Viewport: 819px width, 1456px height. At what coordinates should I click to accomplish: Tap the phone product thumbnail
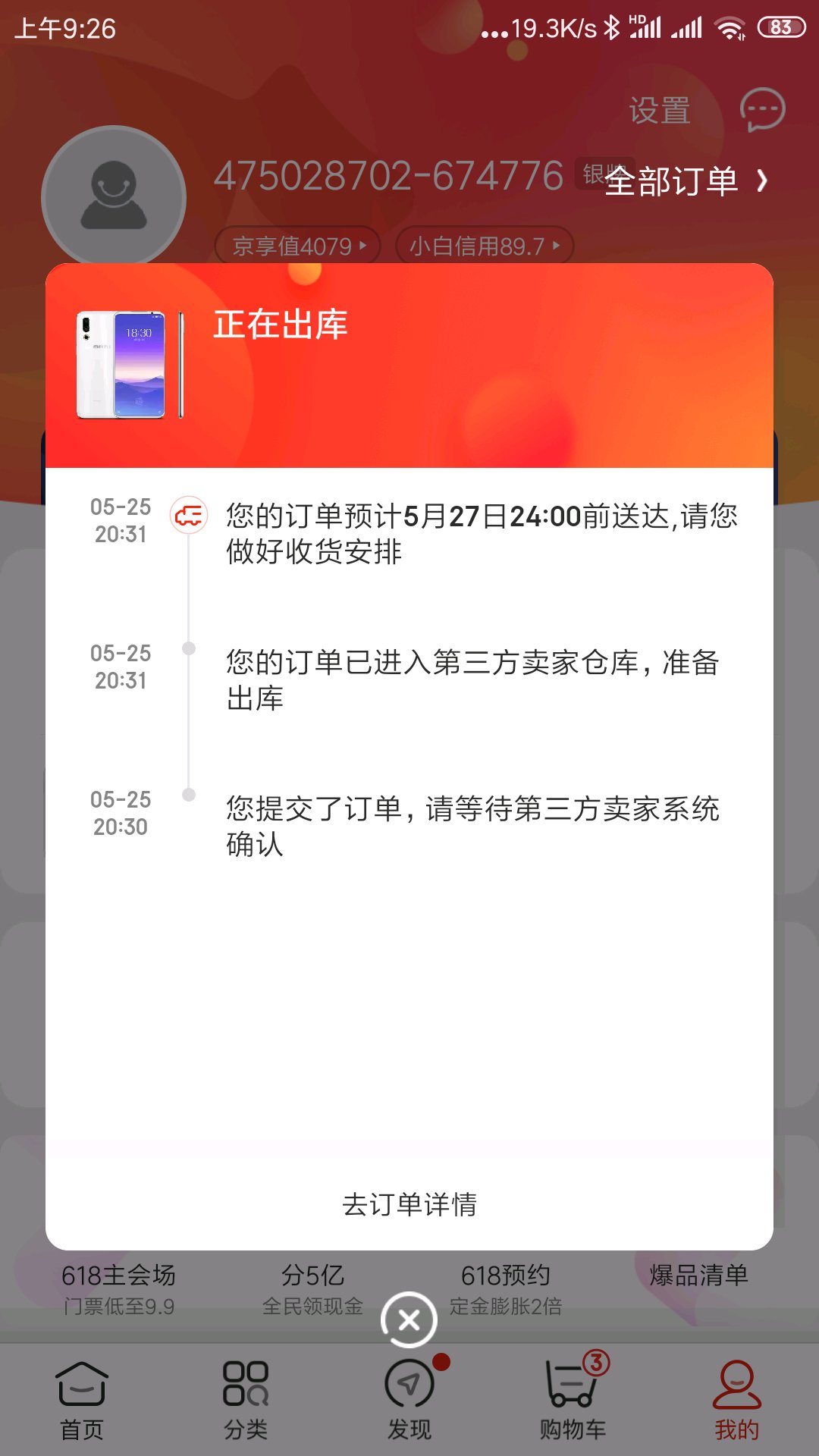click(130, 365)
